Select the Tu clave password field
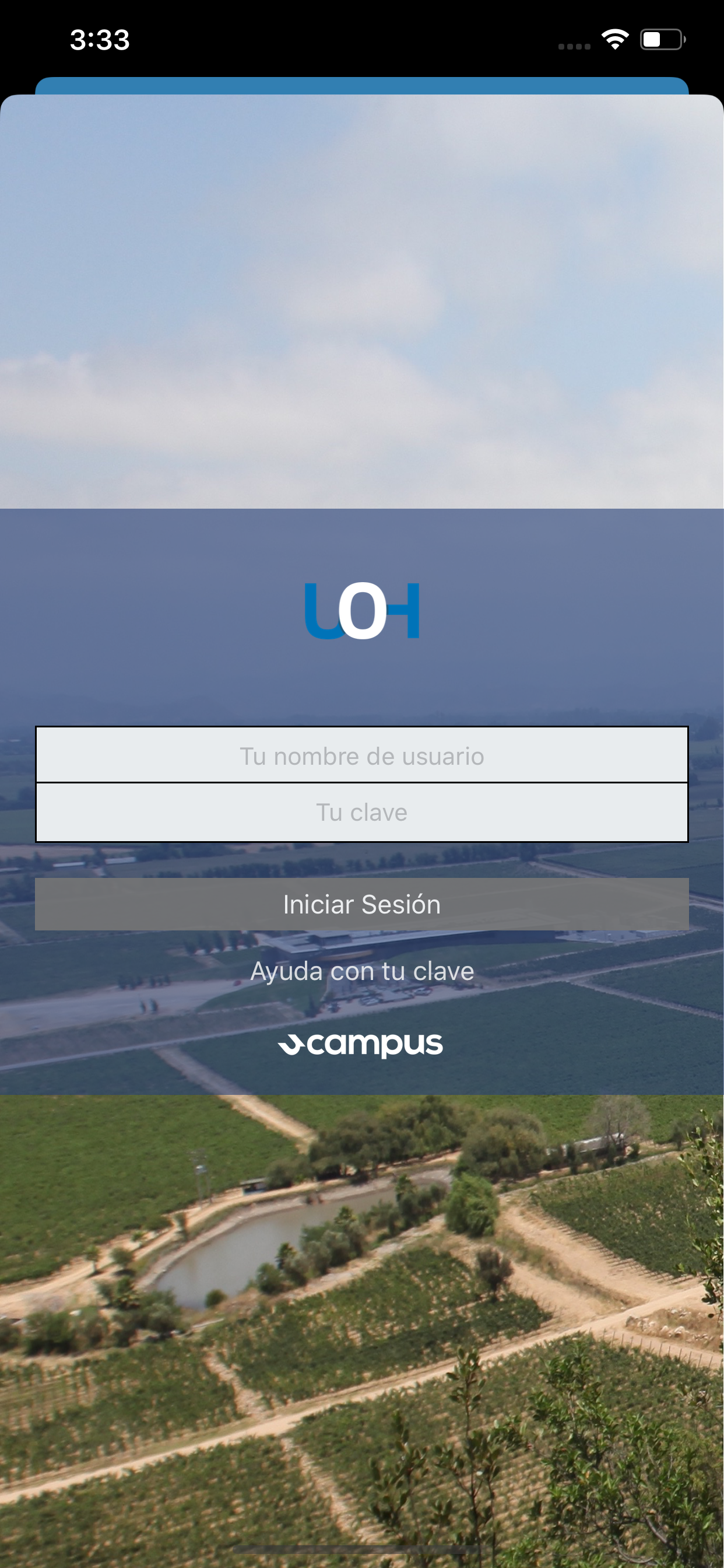Viewport: 724px width, 1568px height. tap(362, 811)
